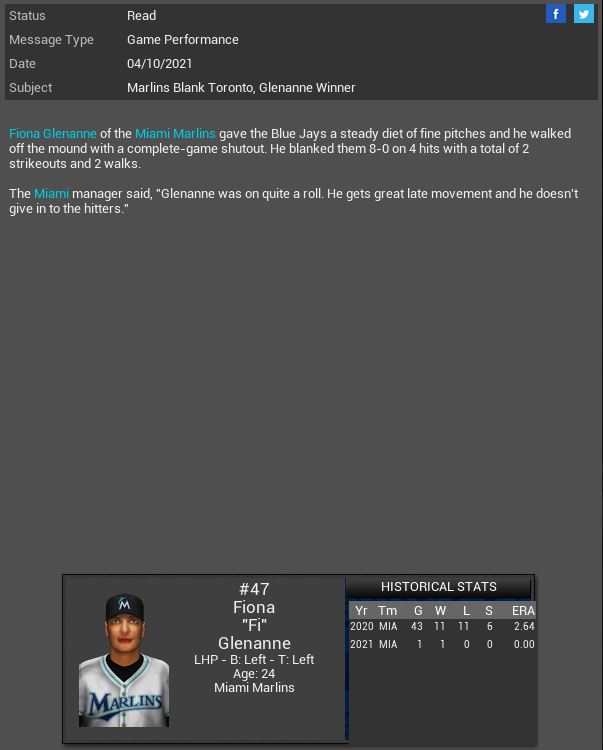Open the Miami Marlins team link
Screen dimensions: 603x750
(x=175, y=133)
